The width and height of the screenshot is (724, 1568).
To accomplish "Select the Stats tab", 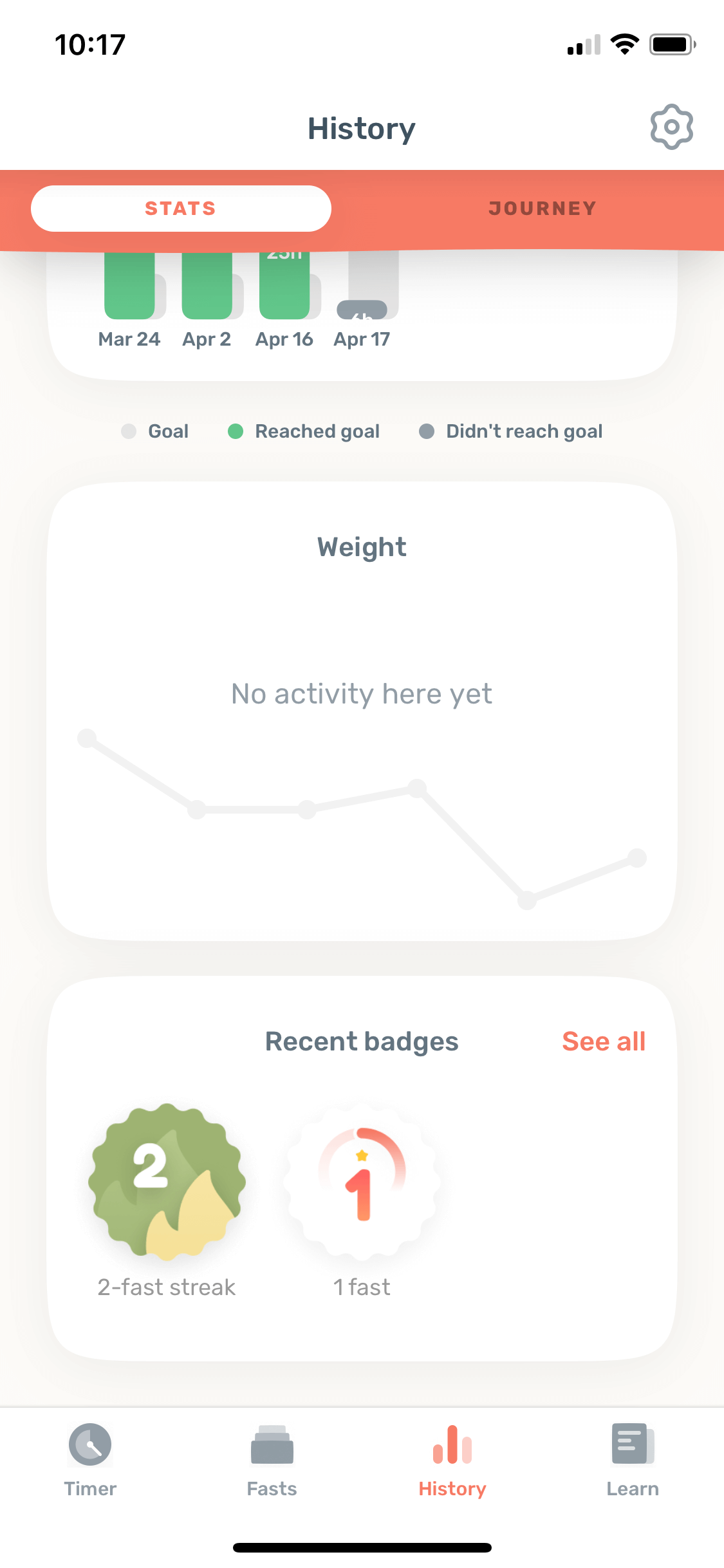I will point(181,209).
